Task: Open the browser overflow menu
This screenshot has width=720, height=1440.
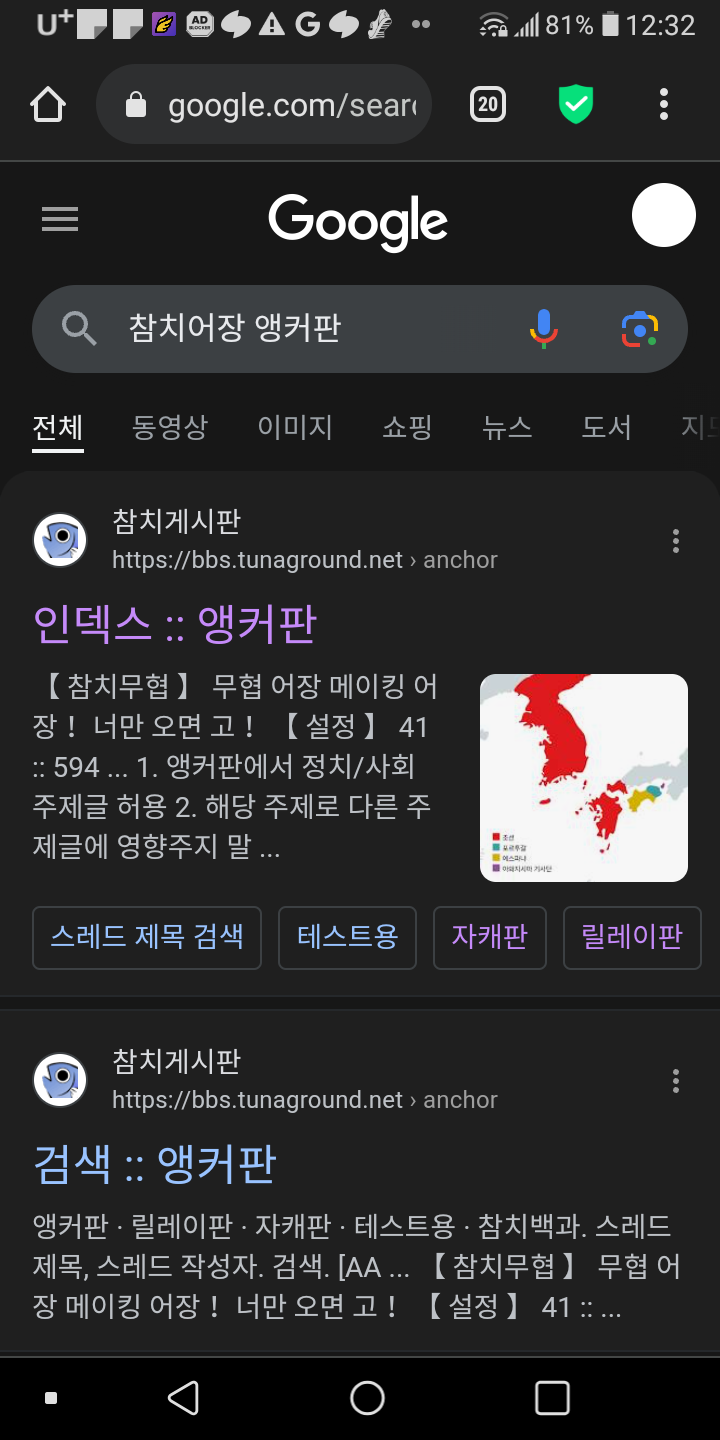Action: pyautogui.click(x=664, y=104)
